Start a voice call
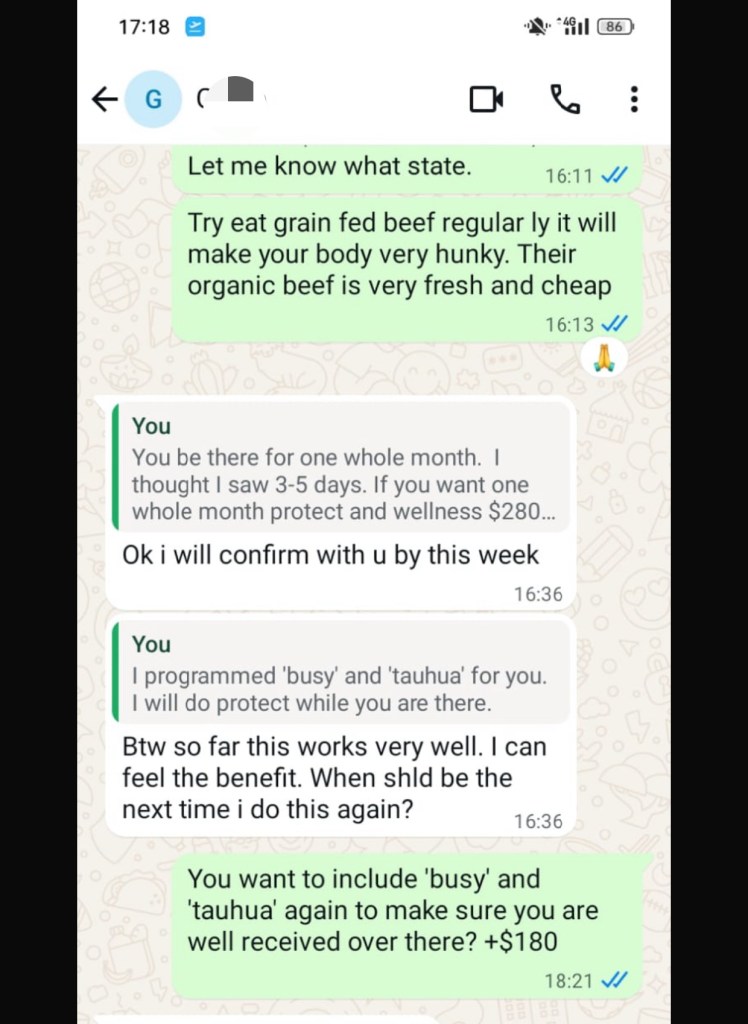The image size is (748, 1024). 565,99
